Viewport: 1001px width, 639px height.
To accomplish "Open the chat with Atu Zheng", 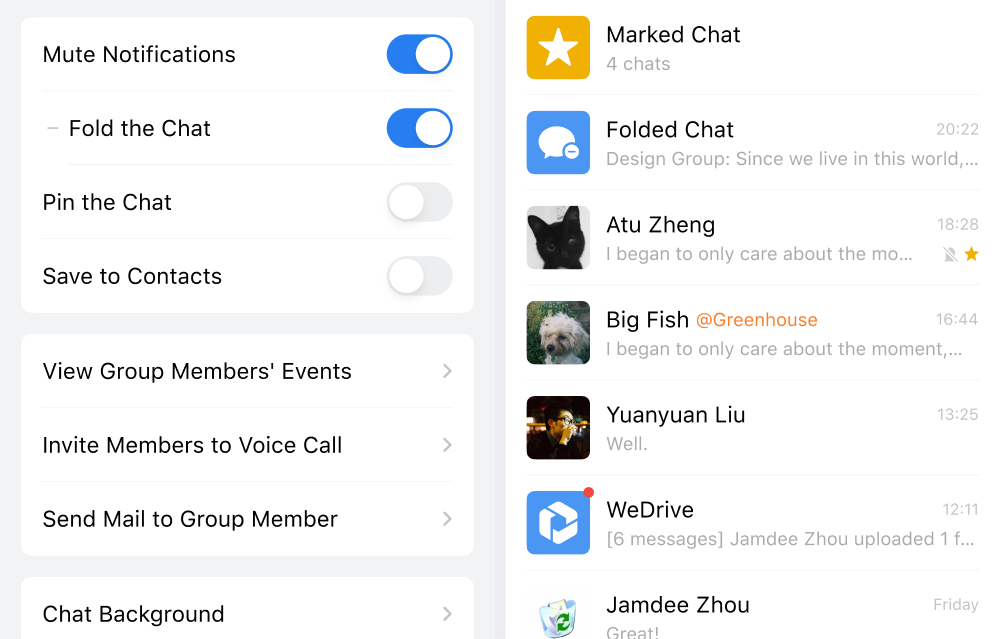I will 750,238.
